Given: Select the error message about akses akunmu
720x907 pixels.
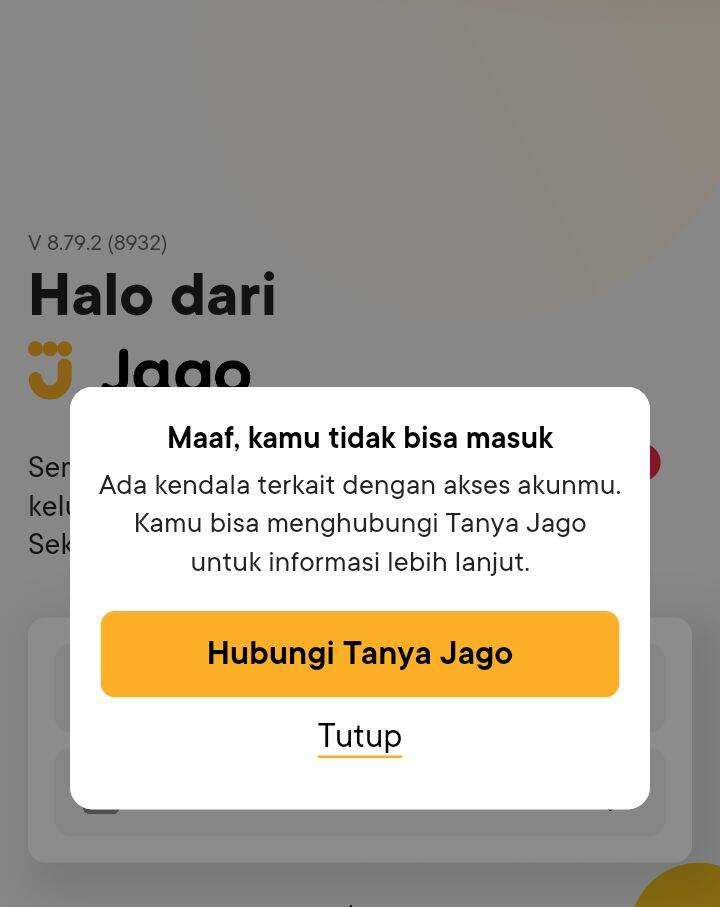Looking at the screenshot, I should coord(360,484).
